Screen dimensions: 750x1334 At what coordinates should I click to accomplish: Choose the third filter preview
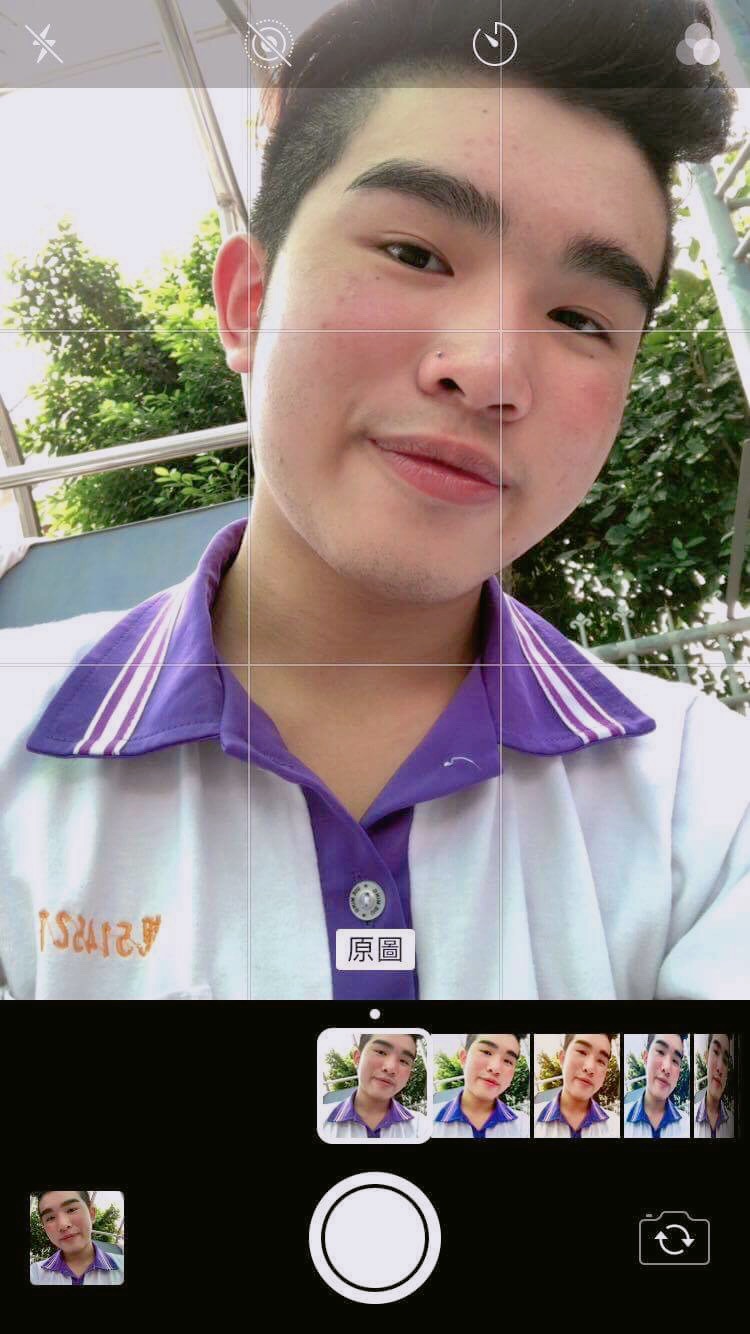click(x=577, y=1086)
